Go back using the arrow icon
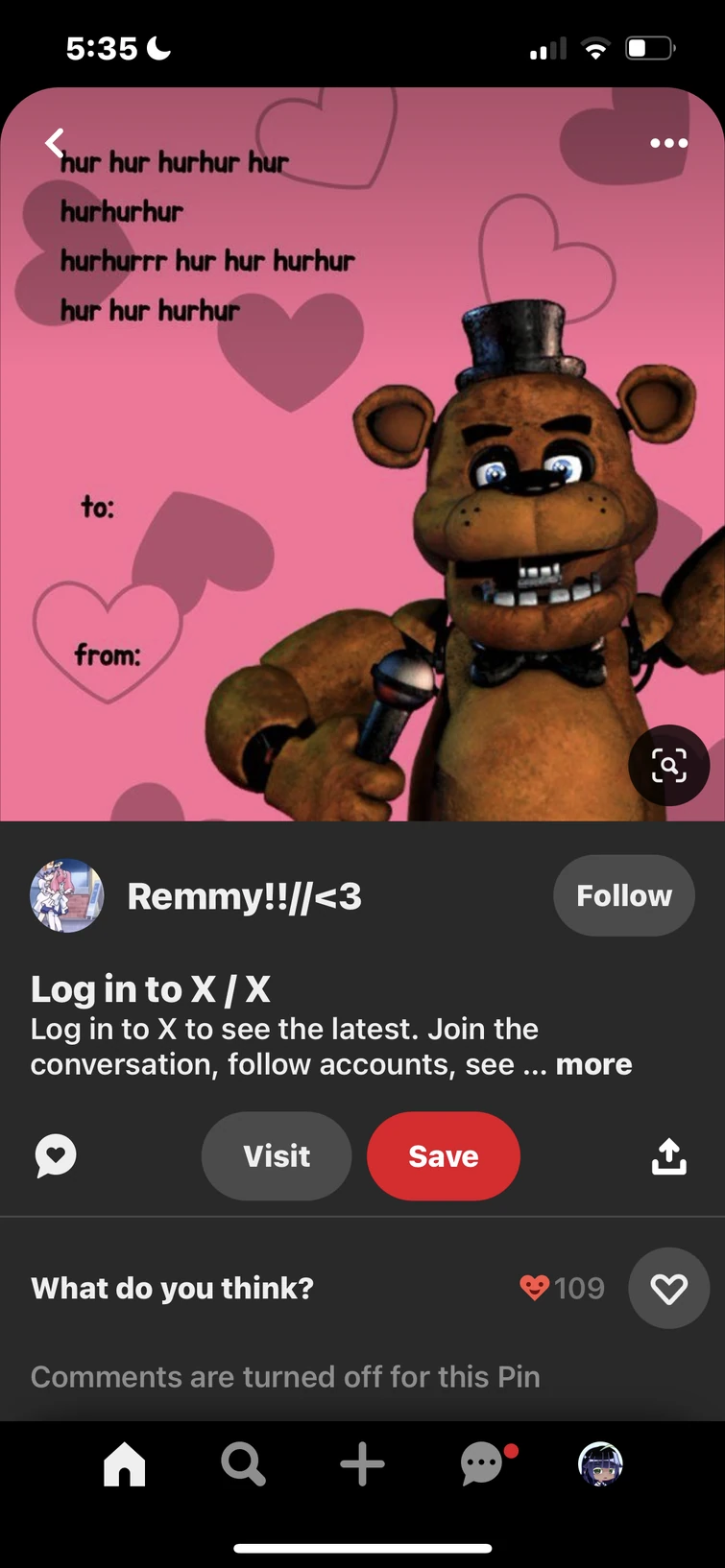The width and height of the screenshot is (725, 1568). click(56, 144)
